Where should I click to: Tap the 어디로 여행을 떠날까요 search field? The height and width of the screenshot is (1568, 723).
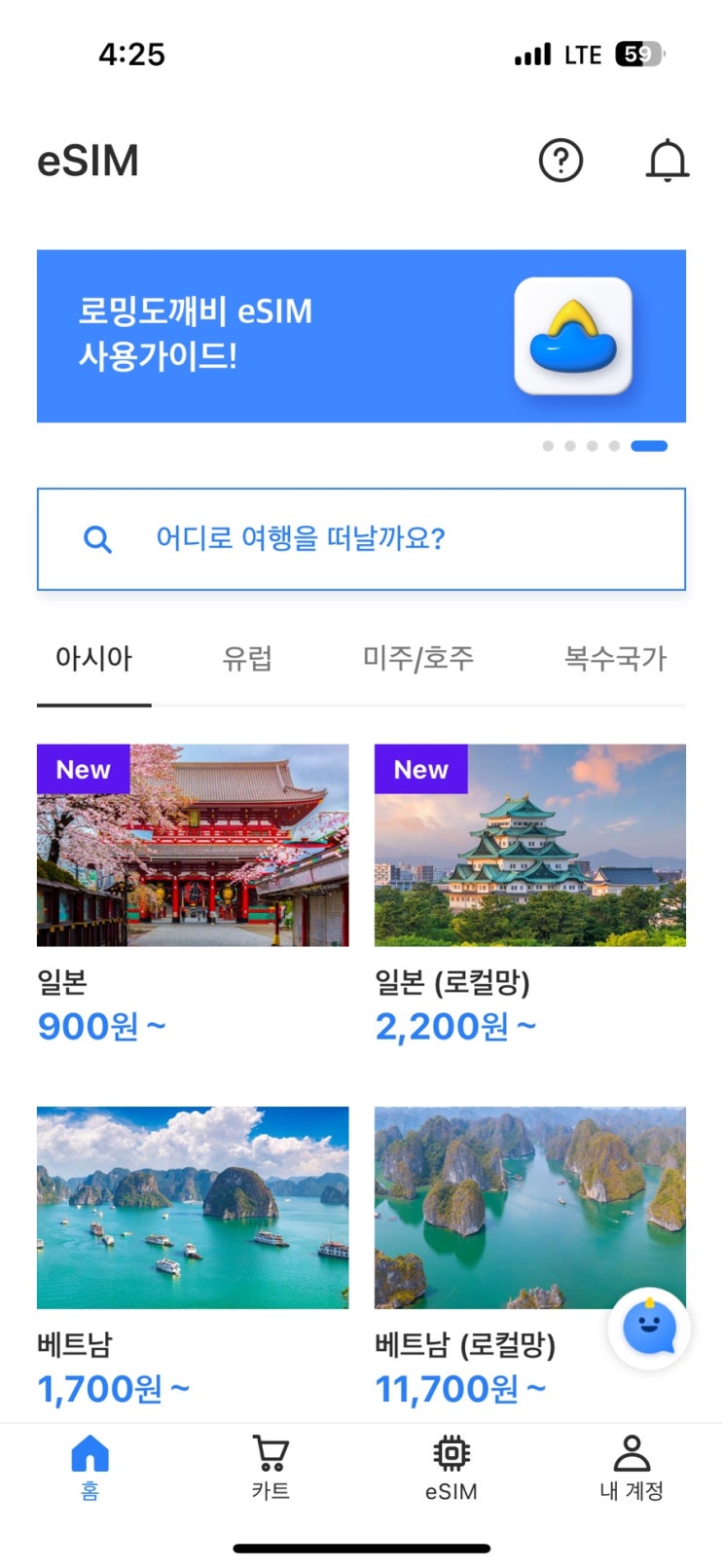361,539
